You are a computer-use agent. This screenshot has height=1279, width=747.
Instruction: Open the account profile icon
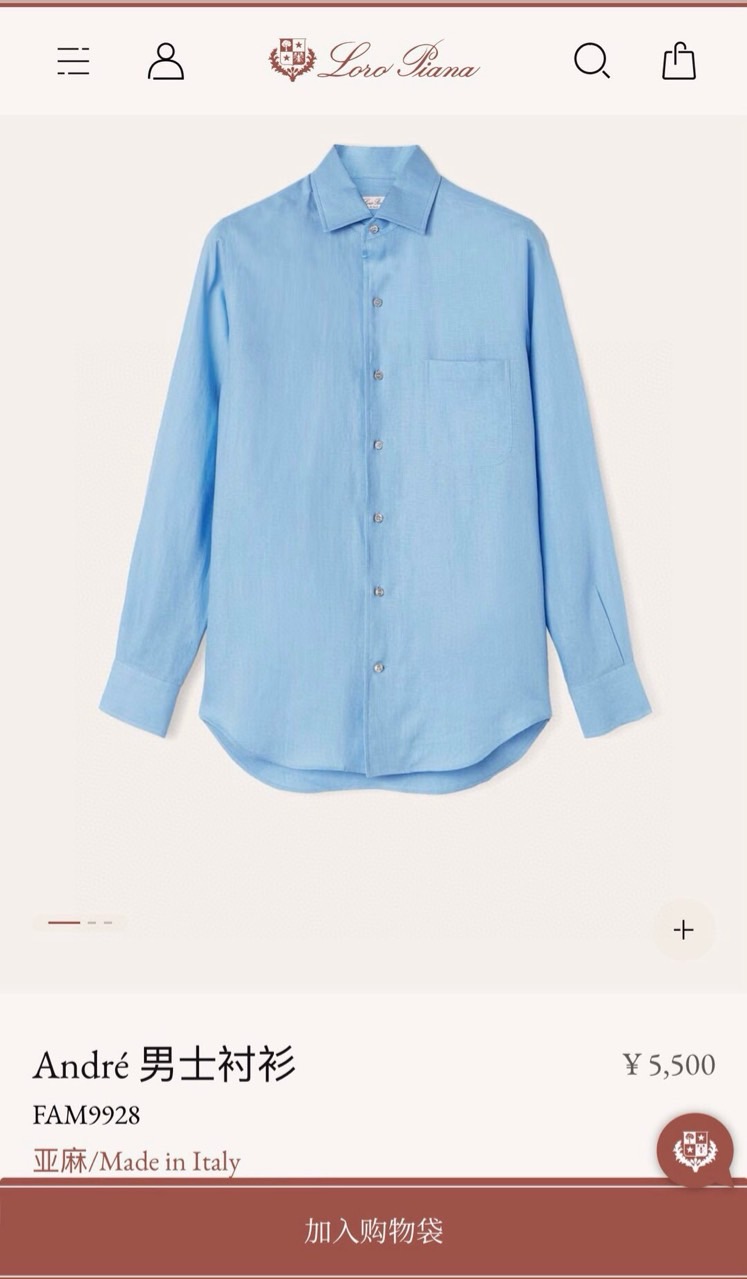166,61
